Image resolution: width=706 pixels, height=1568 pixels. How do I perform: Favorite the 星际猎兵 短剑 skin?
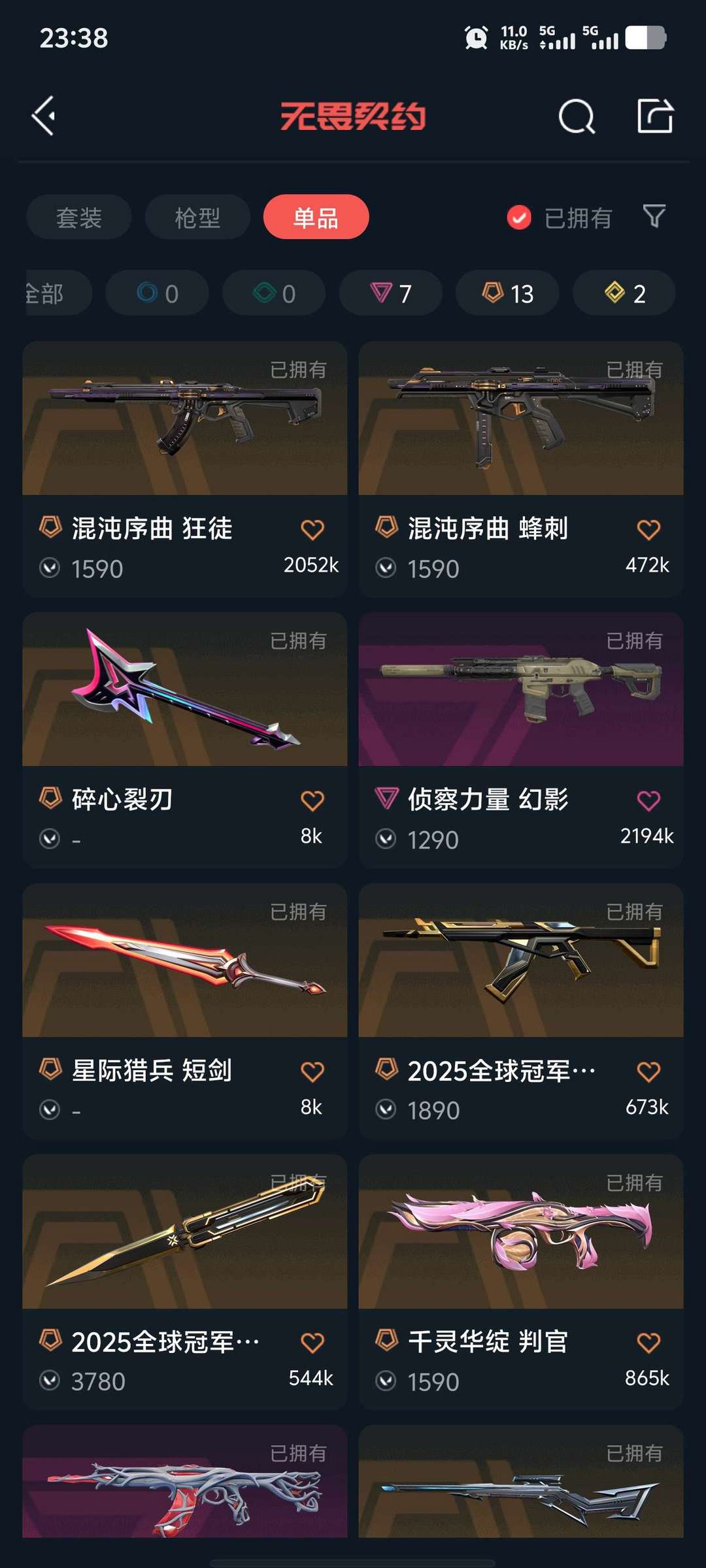point(312,1070)
